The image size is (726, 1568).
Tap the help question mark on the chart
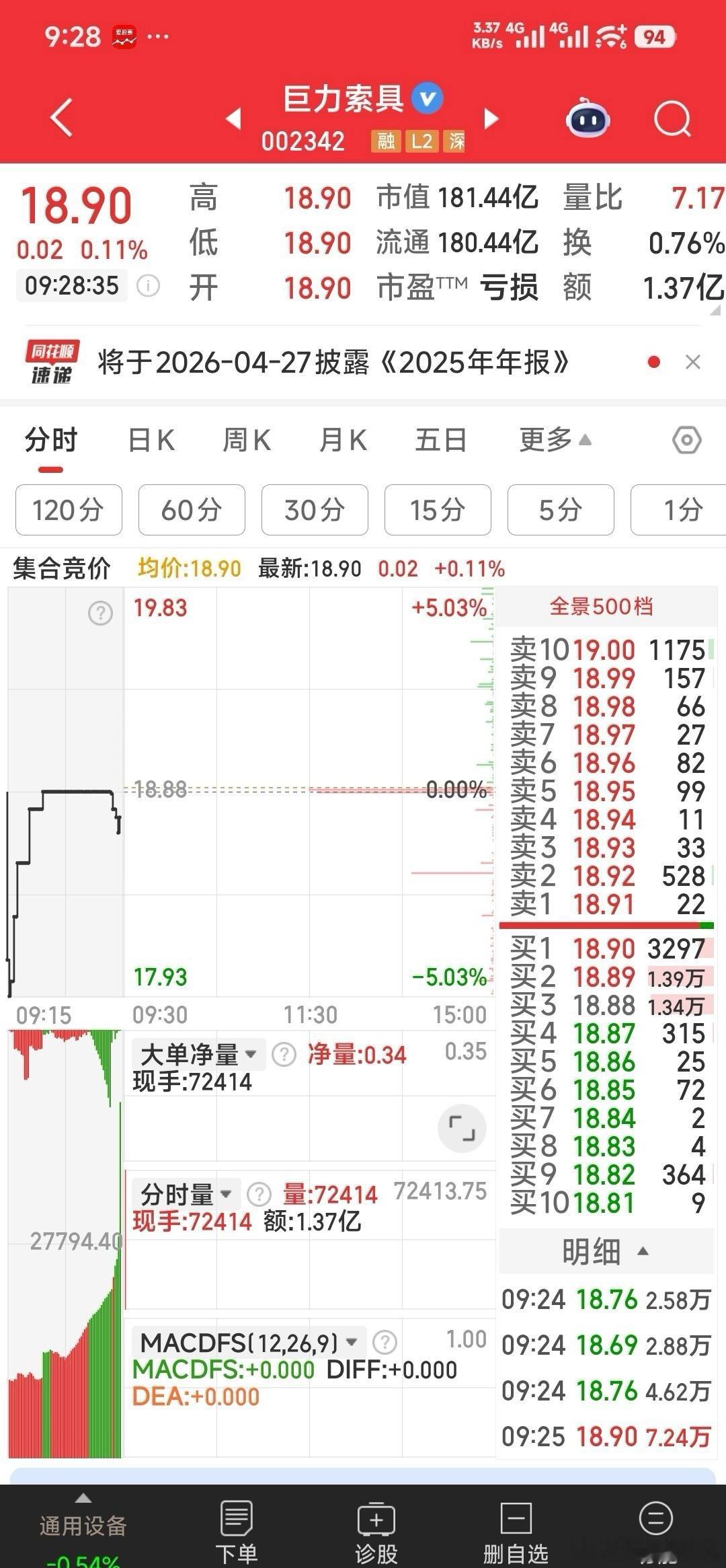click(x=99, y=613)
